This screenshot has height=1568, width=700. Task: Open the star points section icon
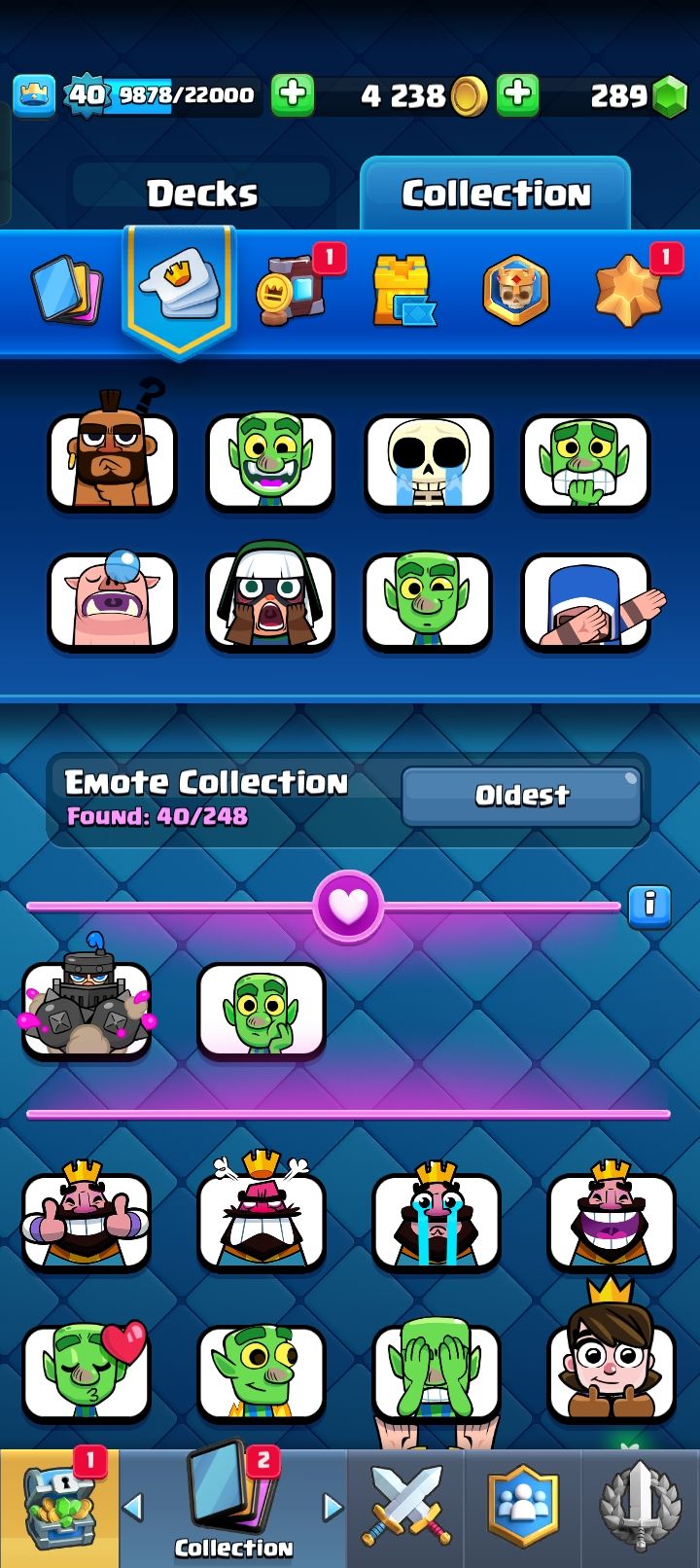point(628,290)
